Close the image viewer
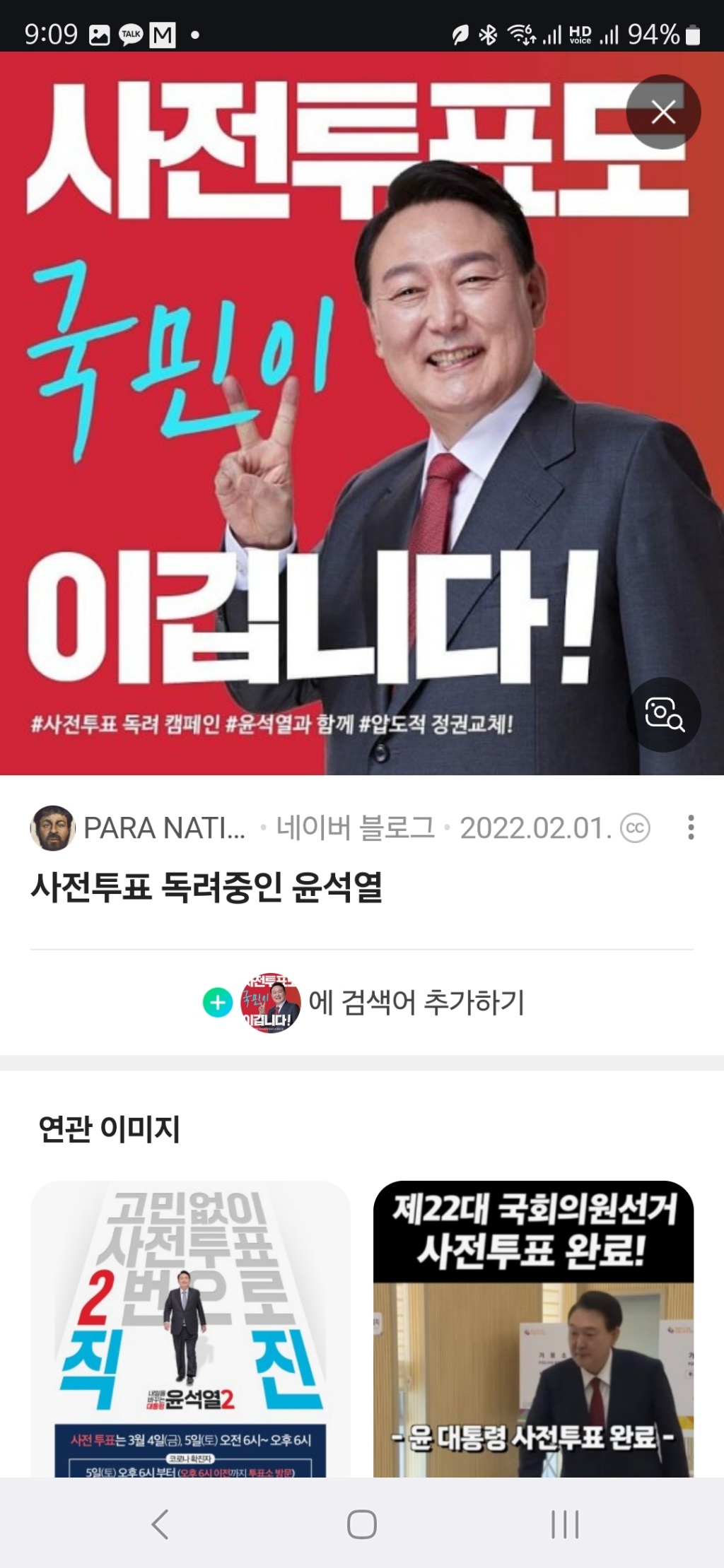 tap(662, 112)
